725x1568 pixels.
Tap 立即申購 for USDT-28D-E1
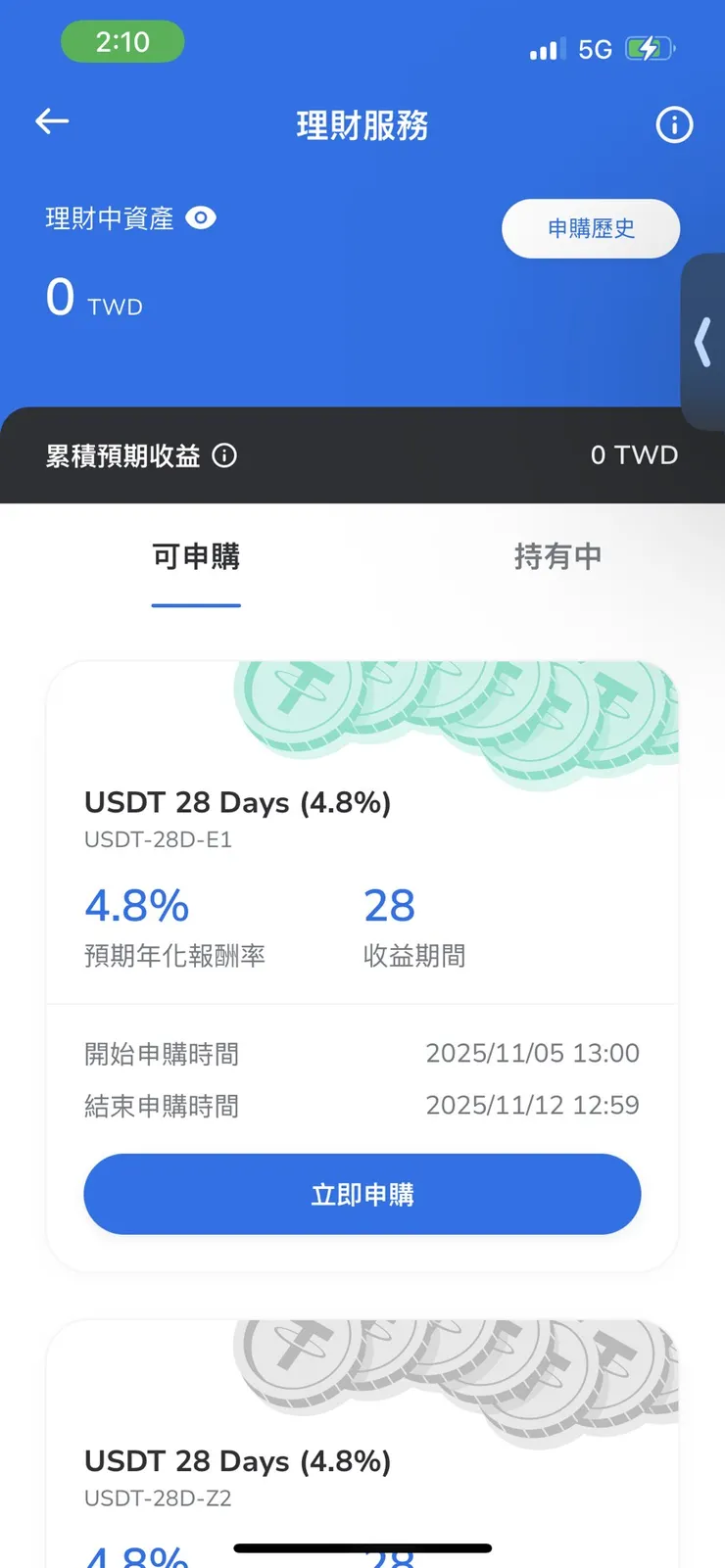[362, 1194]
